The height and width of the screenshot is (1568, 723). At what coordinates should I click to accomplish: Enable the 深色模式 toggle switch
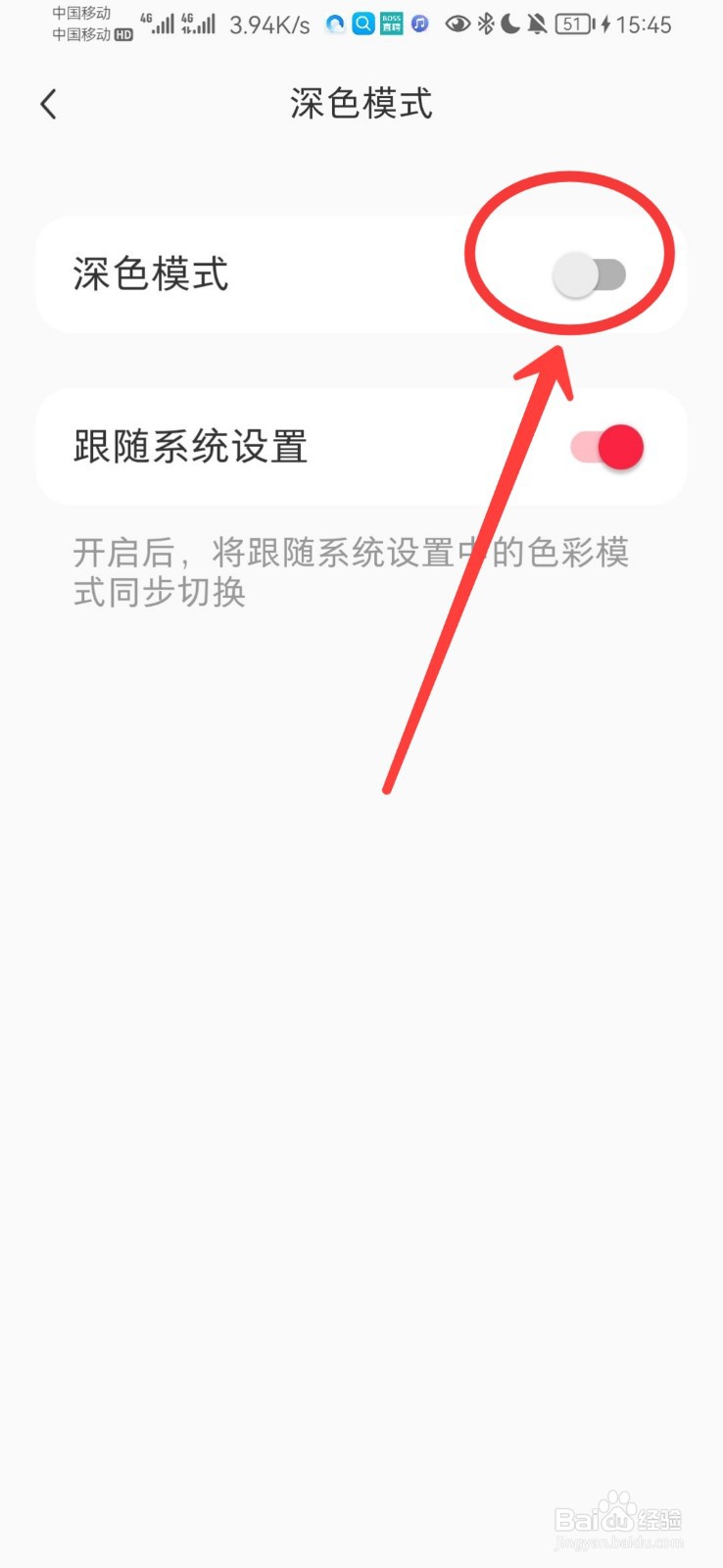coord(591,275)
